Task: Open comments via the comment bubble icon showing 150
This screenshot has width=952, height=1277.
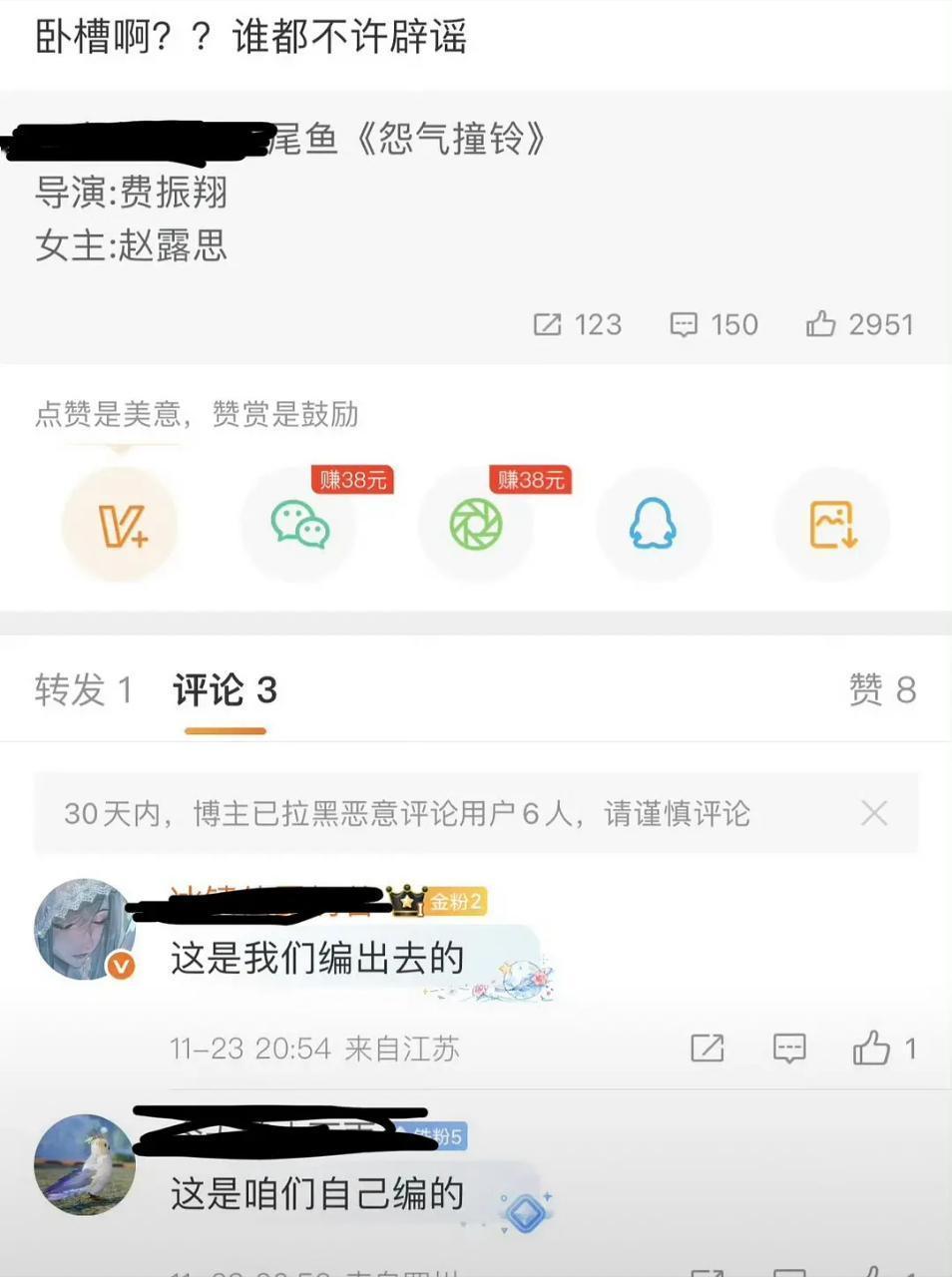Action: click(x=685, y=324)
